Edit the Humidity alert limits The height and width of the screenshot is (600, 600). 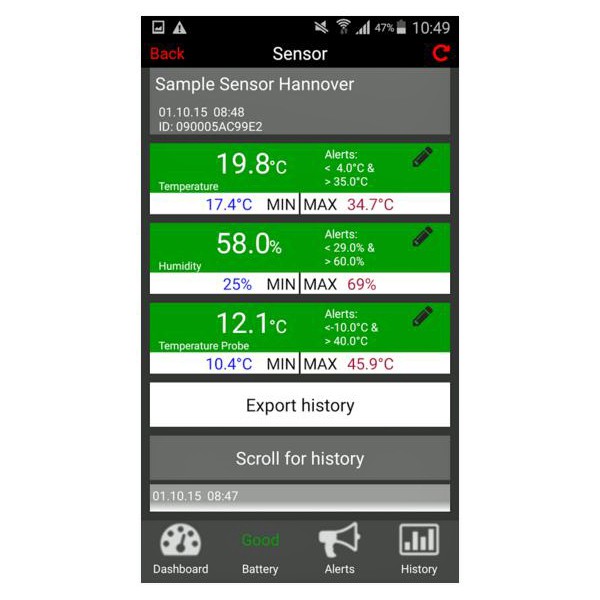click(x=423, y=236)
